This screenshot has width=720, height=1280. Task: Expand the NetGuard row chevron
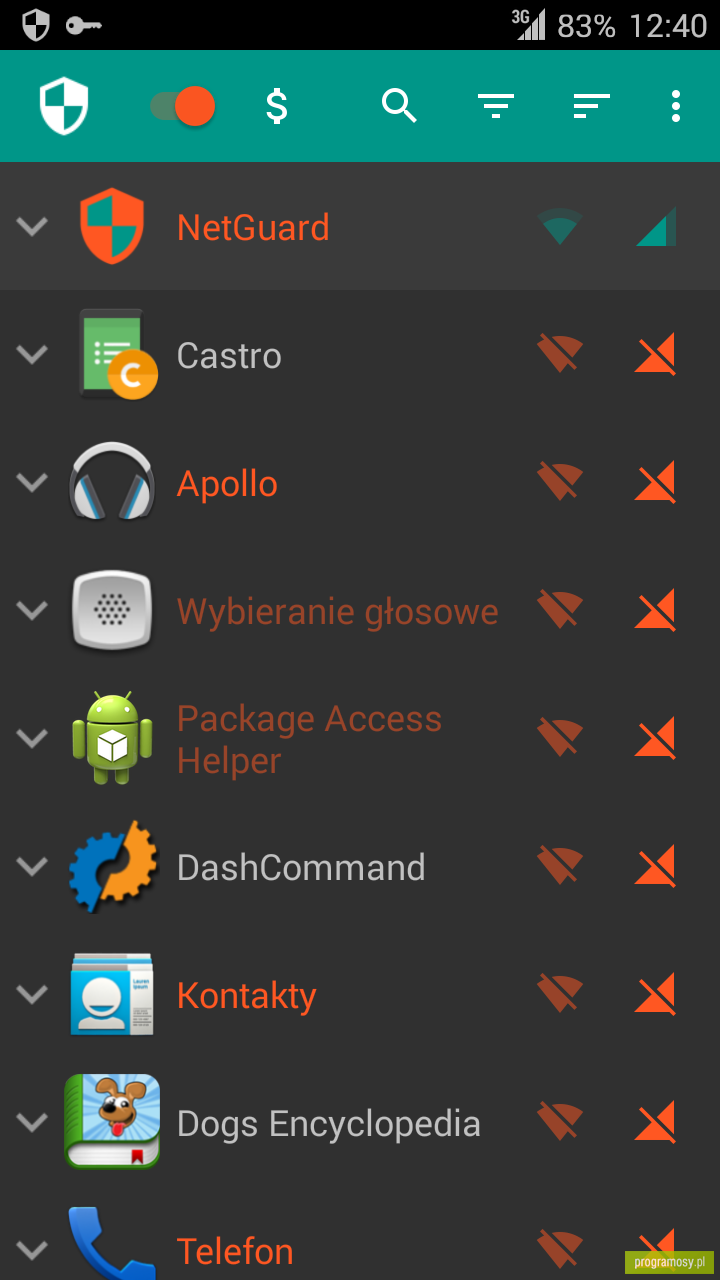pos(32,227)
